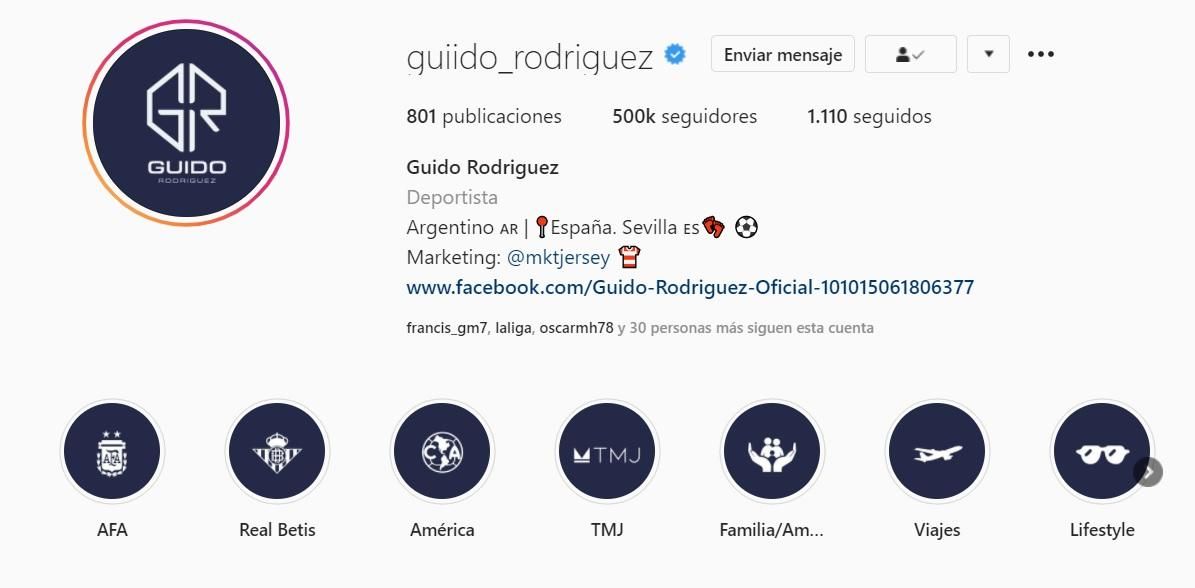The image size is (1195, 588).
Task: Open the Facebook page link
Action: [690, 287]
